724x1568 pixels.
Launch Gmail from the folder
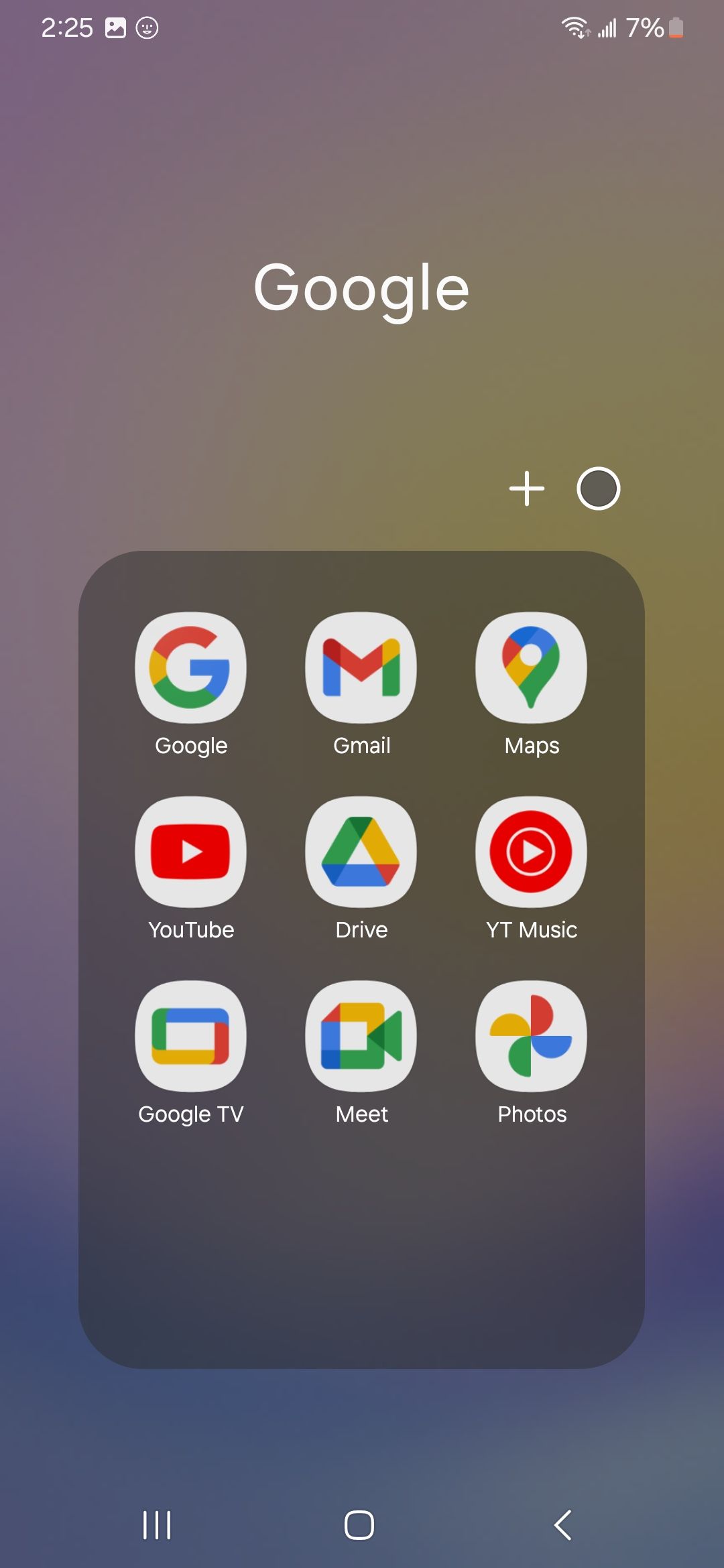click(361, 667)
